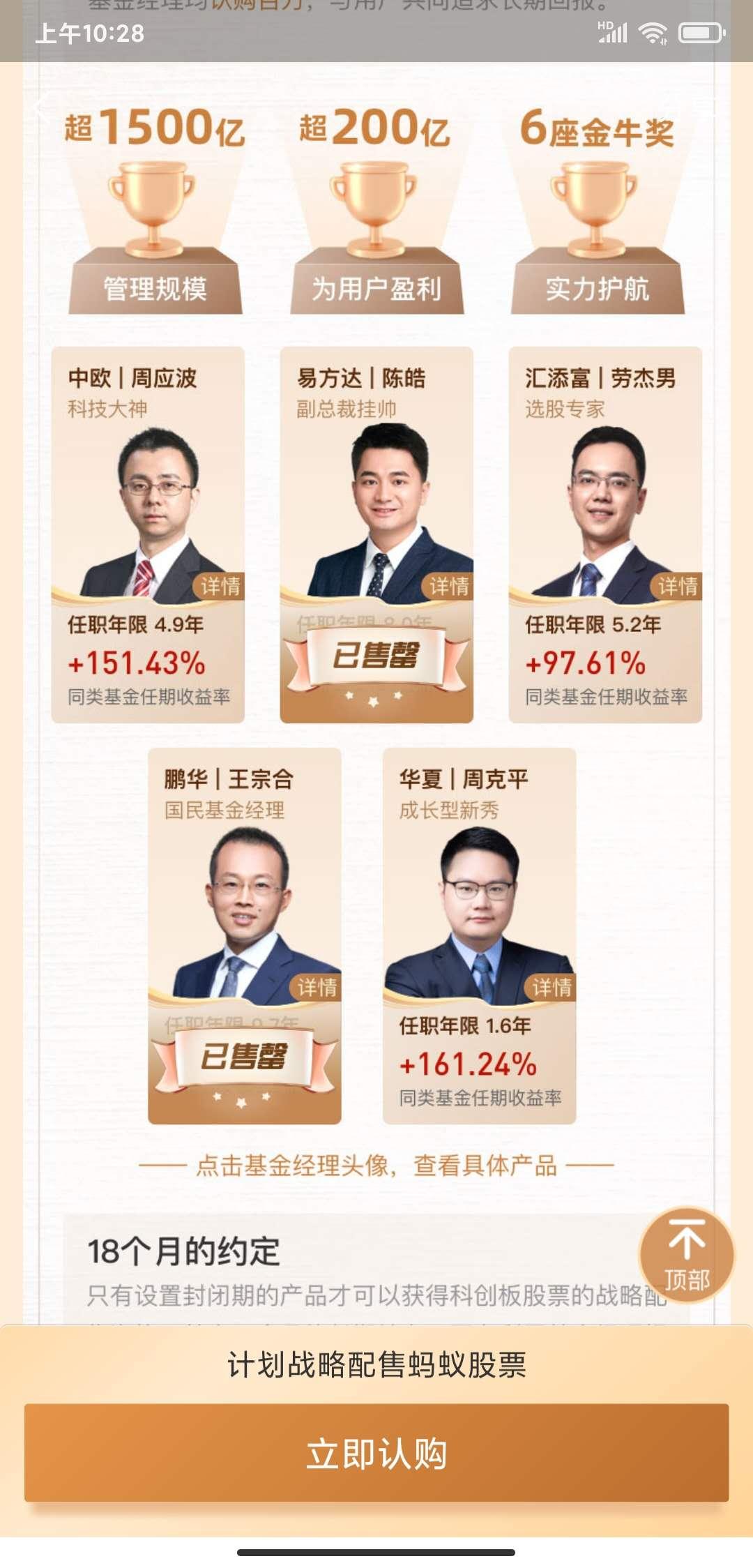The image size is (753, 1568).
Task: View 详情 for 王宗合
Action: [316, 988]
